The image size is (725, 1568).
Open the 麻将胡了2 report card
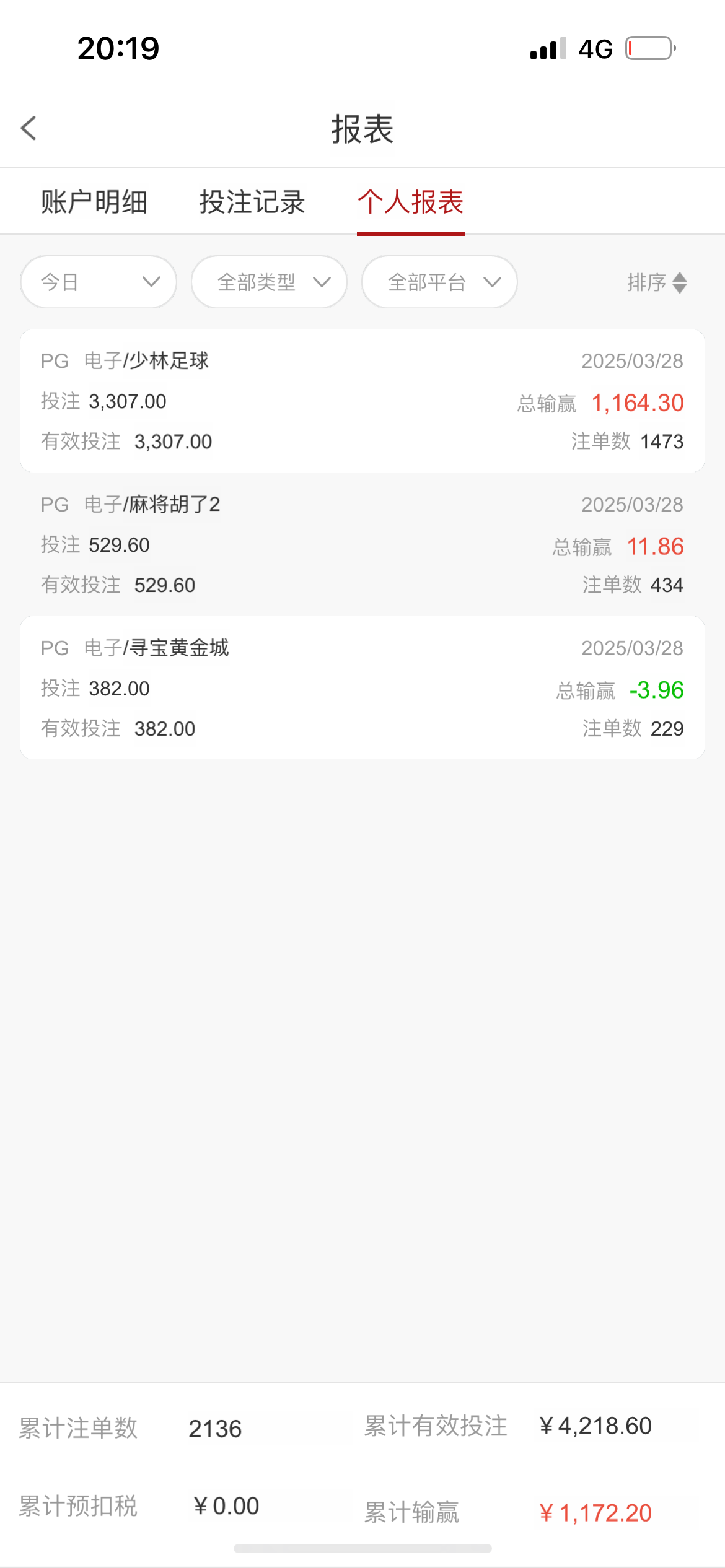click(362, 544)
